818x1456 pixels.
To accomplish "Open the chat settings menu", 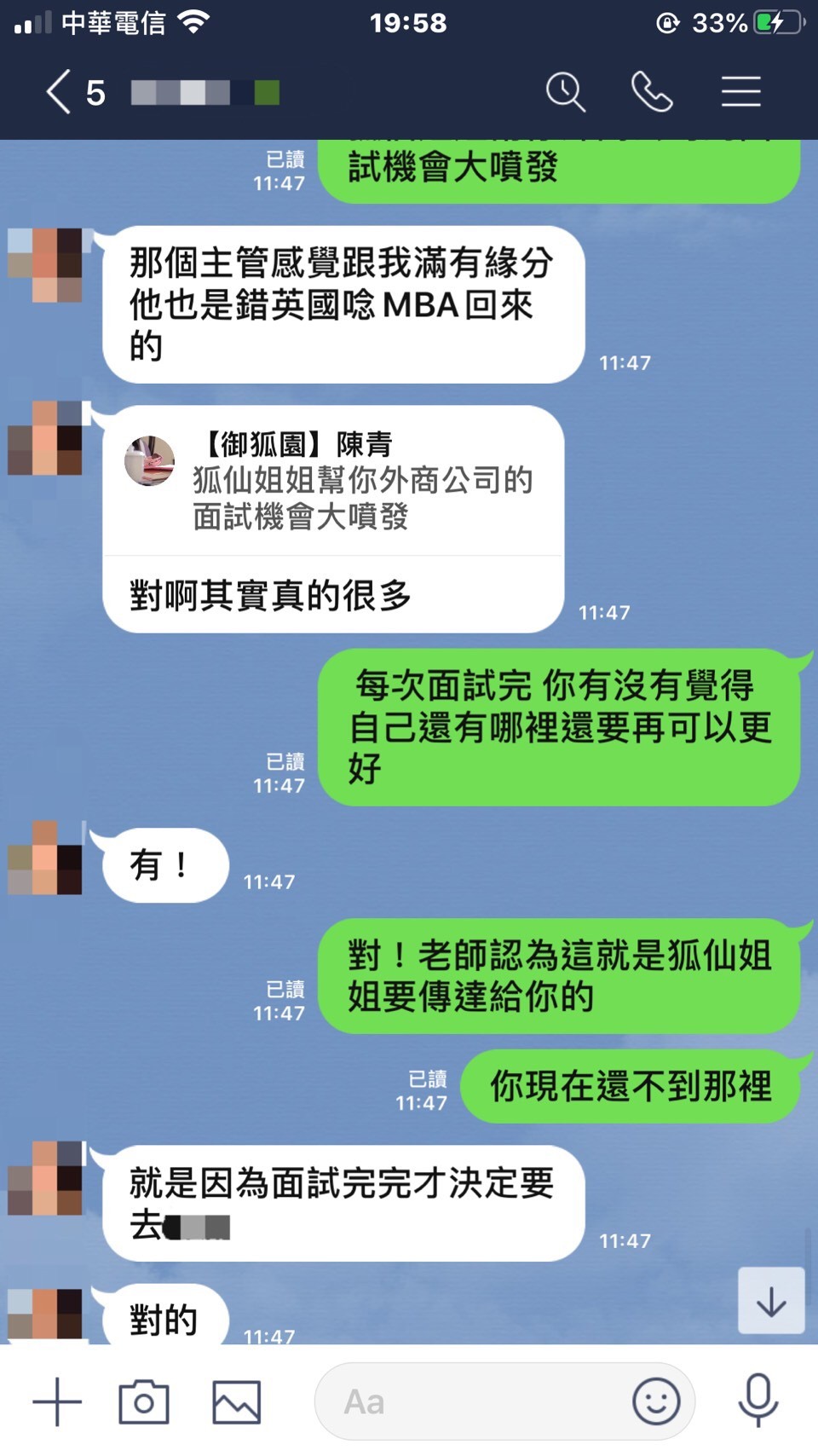I will [x=740, y=92].
